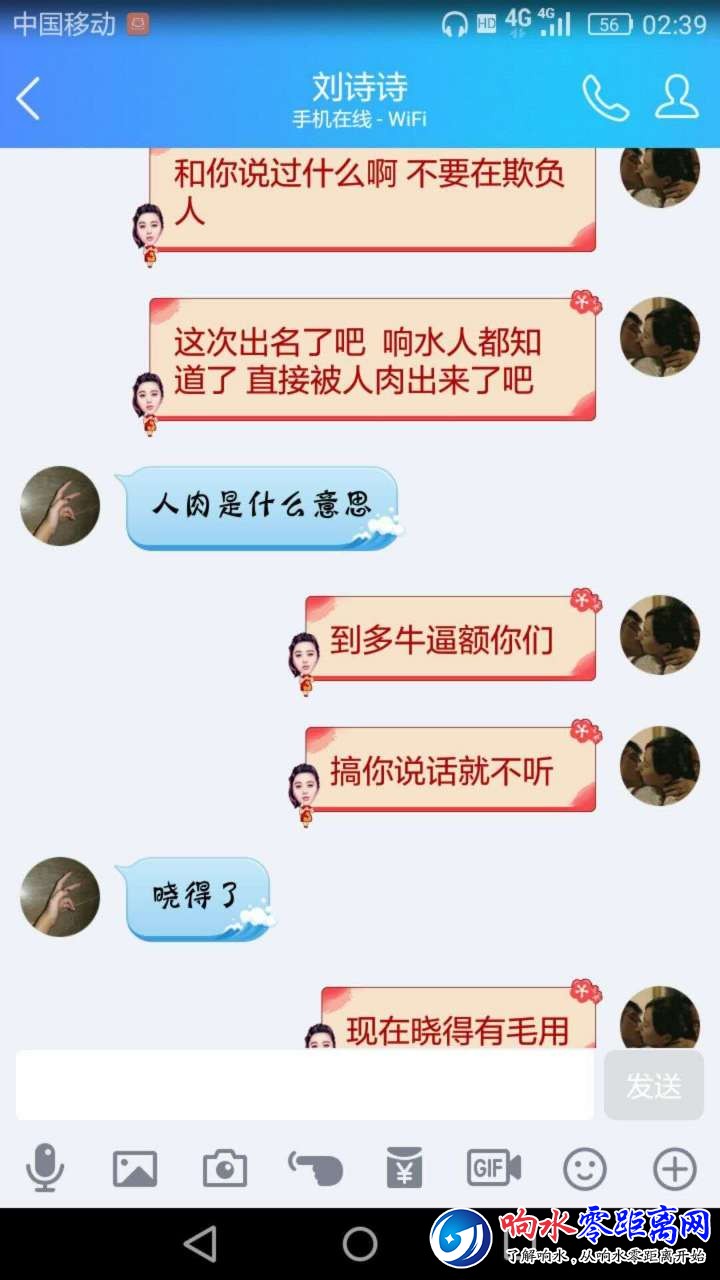This screenshot has width=720, height=1280.
Task: Open my avatar beside 搞你说话就不听
Action: click(x=659, y=766)
